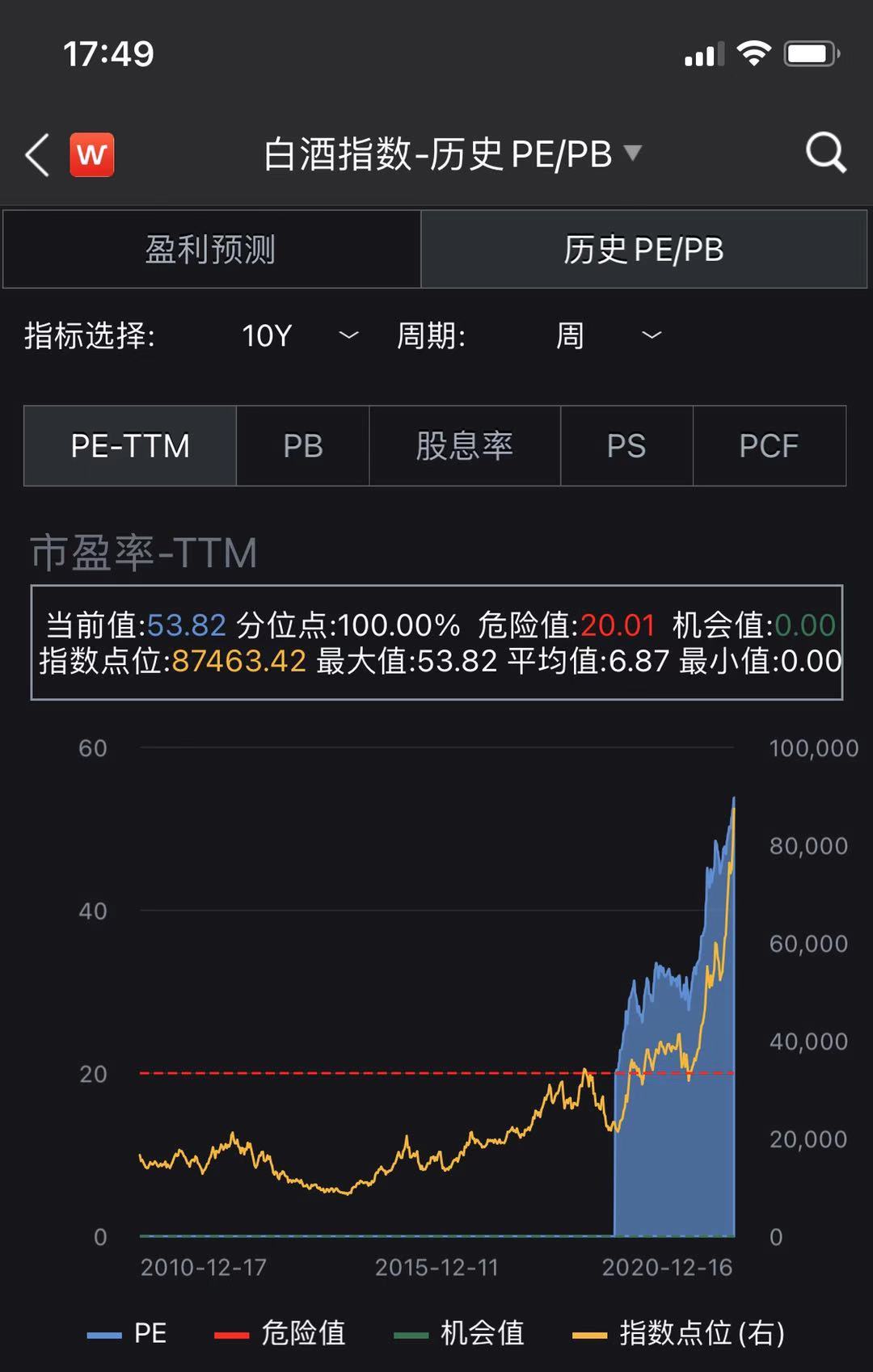Tap the Wind app logo icon

92,154
